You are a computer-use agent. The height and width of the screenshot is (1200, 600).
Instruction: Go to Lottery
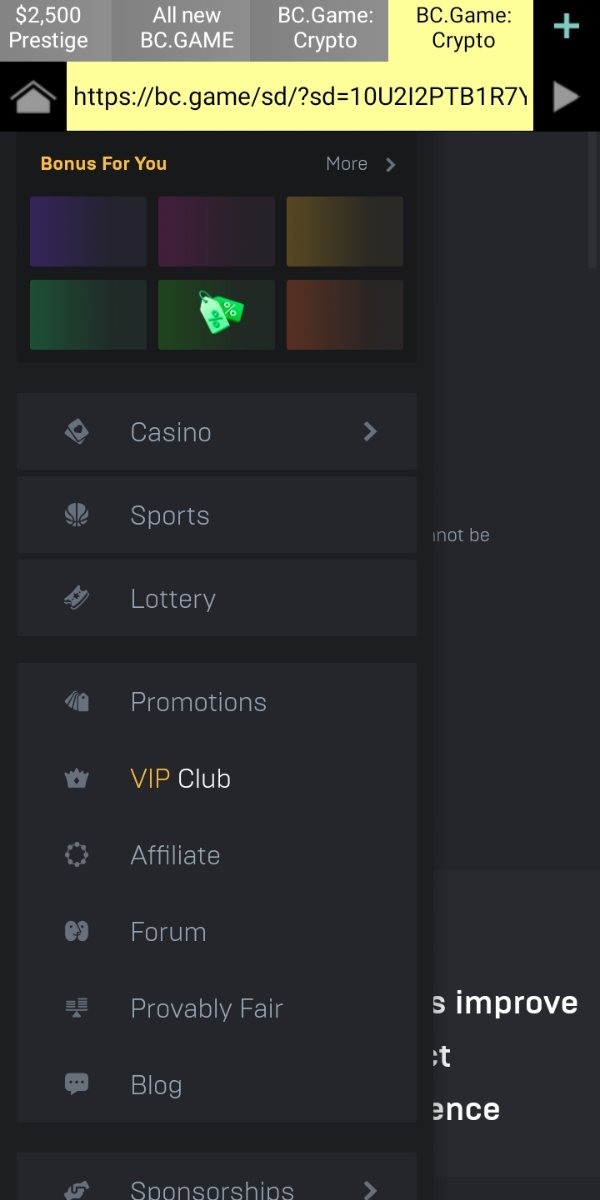pos(217,598)
